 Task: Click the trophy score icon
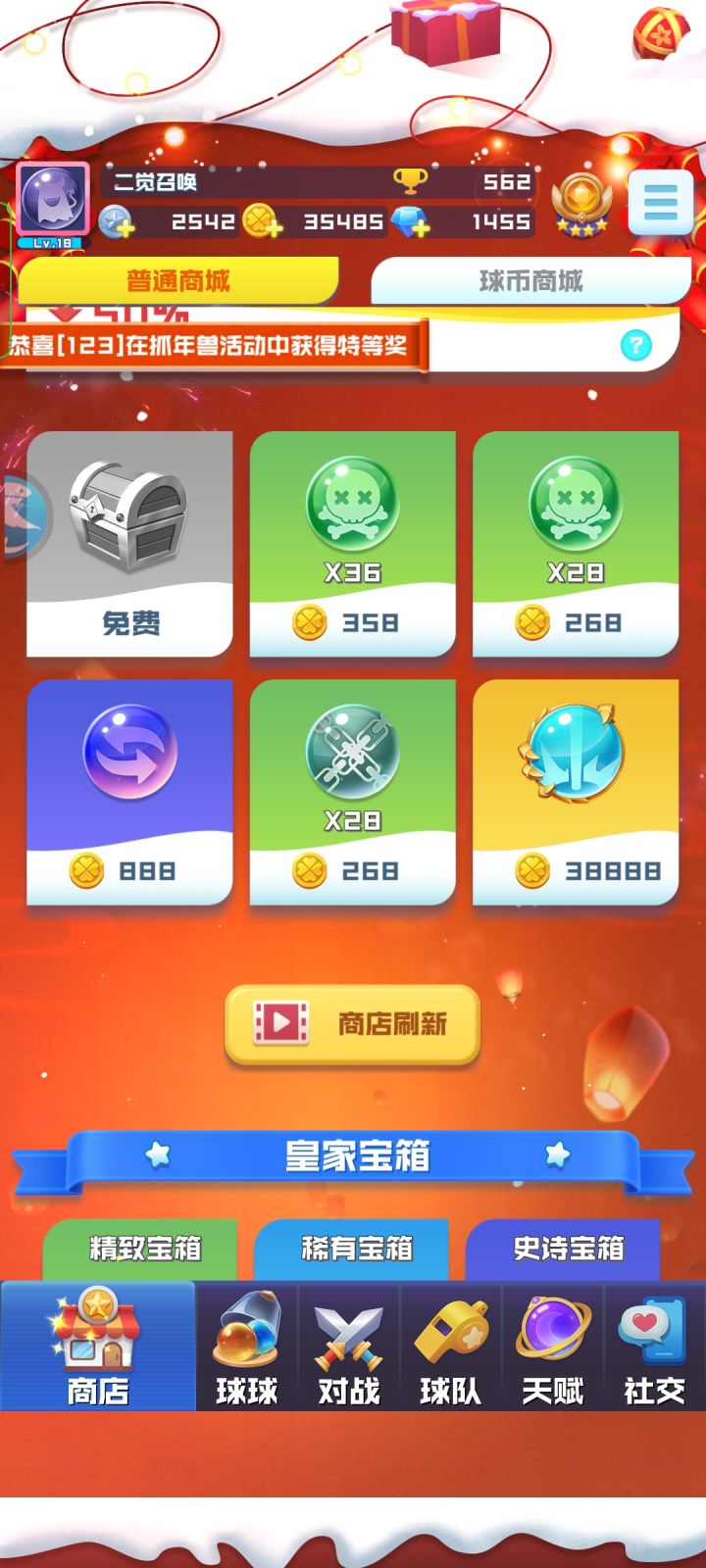coord(410,182)
